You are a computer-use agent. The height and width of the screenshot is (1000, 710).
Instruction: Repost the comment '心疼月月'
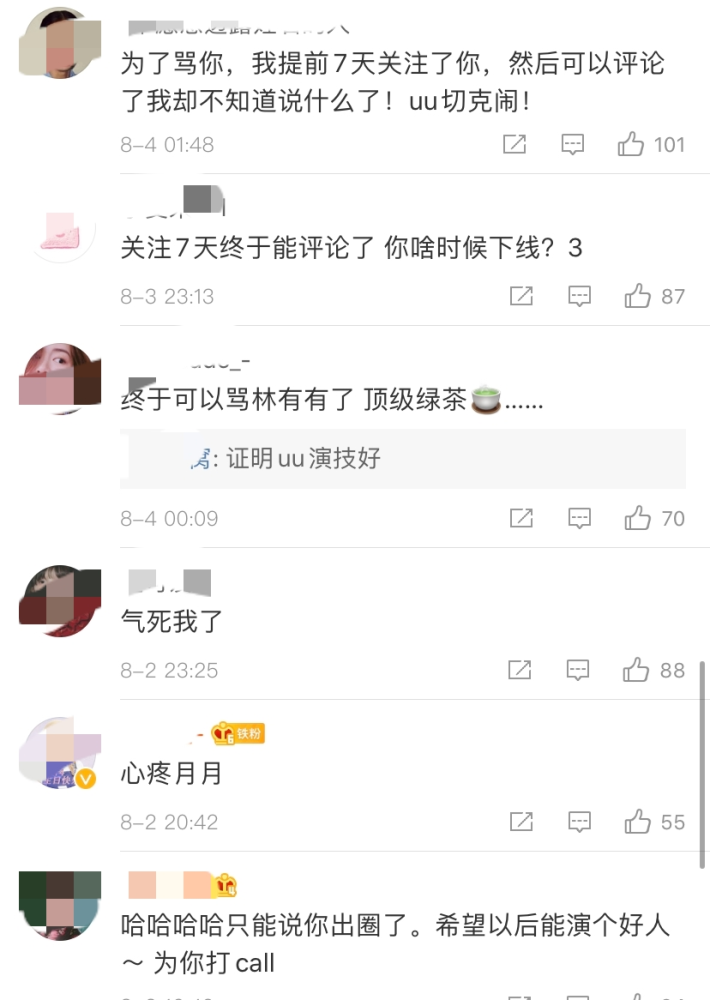tap(521, 822)
